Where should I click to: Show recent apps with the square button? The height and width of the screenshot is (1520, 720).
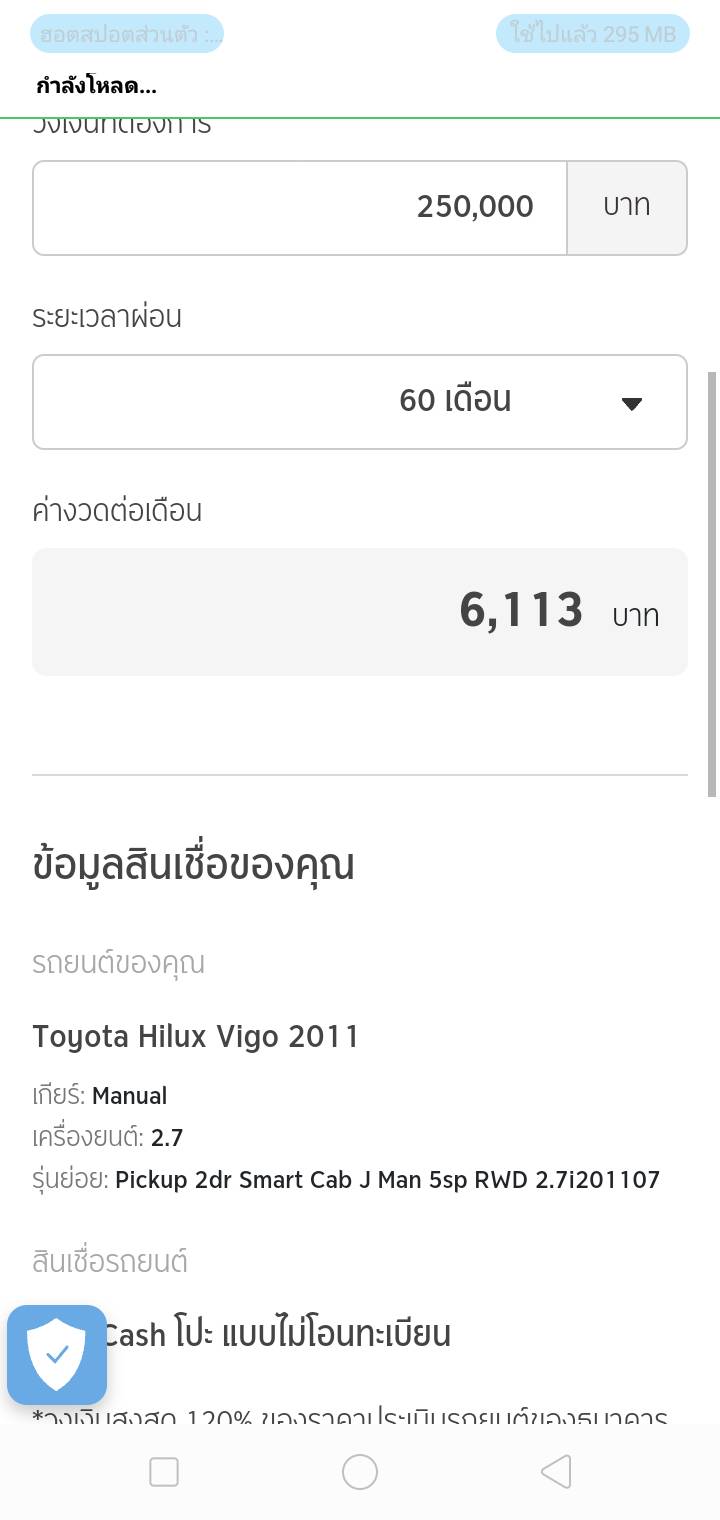pos(164,1472)
